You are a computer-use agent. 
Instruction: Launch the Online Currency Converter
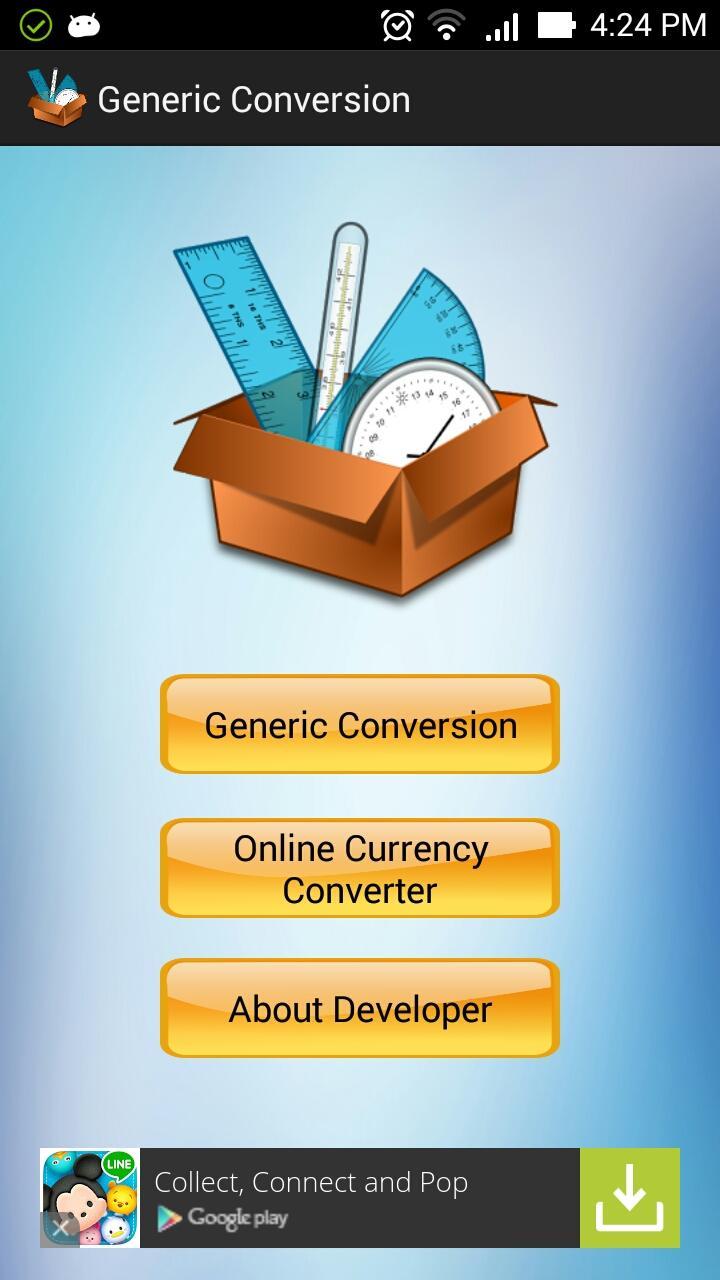(359, 868)
